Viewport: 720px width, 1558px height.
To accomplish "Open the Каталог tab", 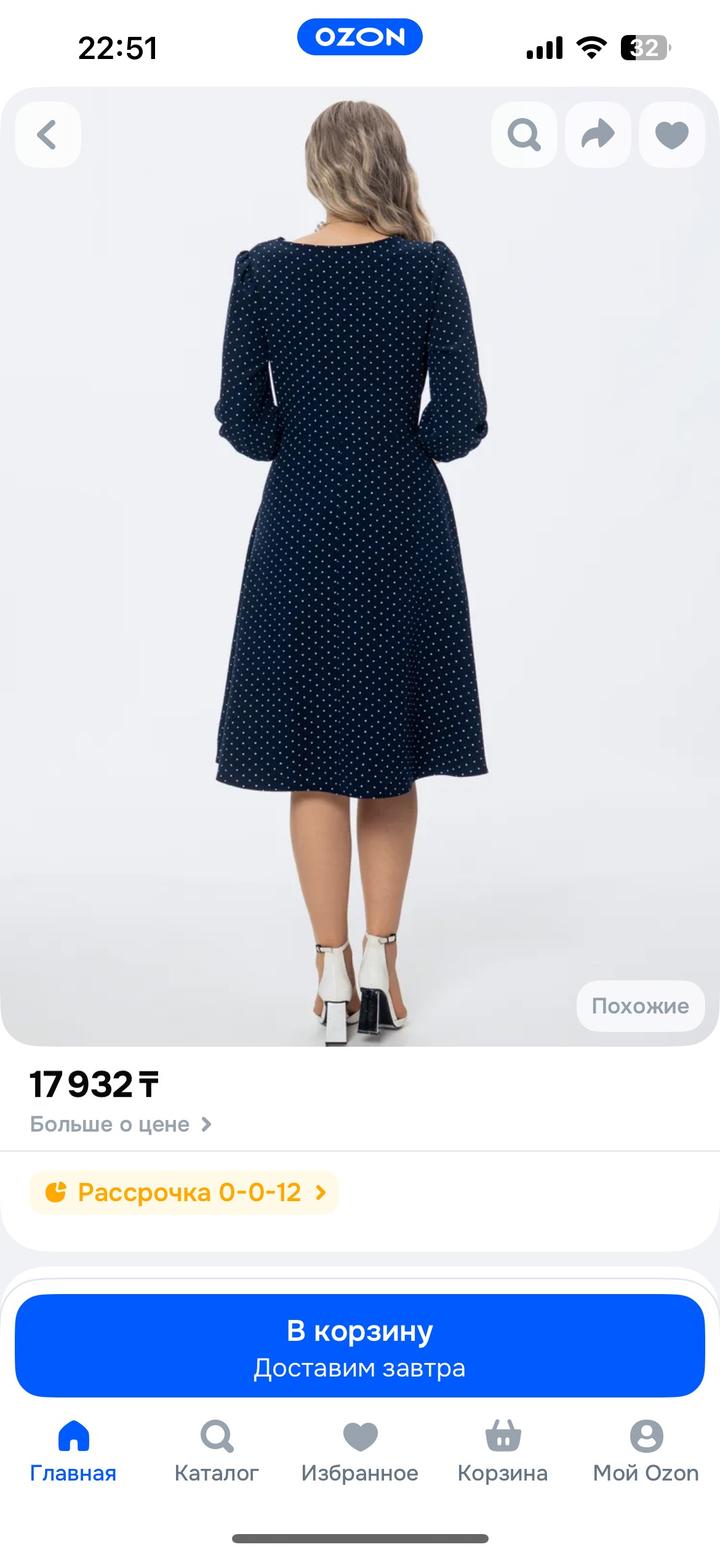I will pos(216,1451).
